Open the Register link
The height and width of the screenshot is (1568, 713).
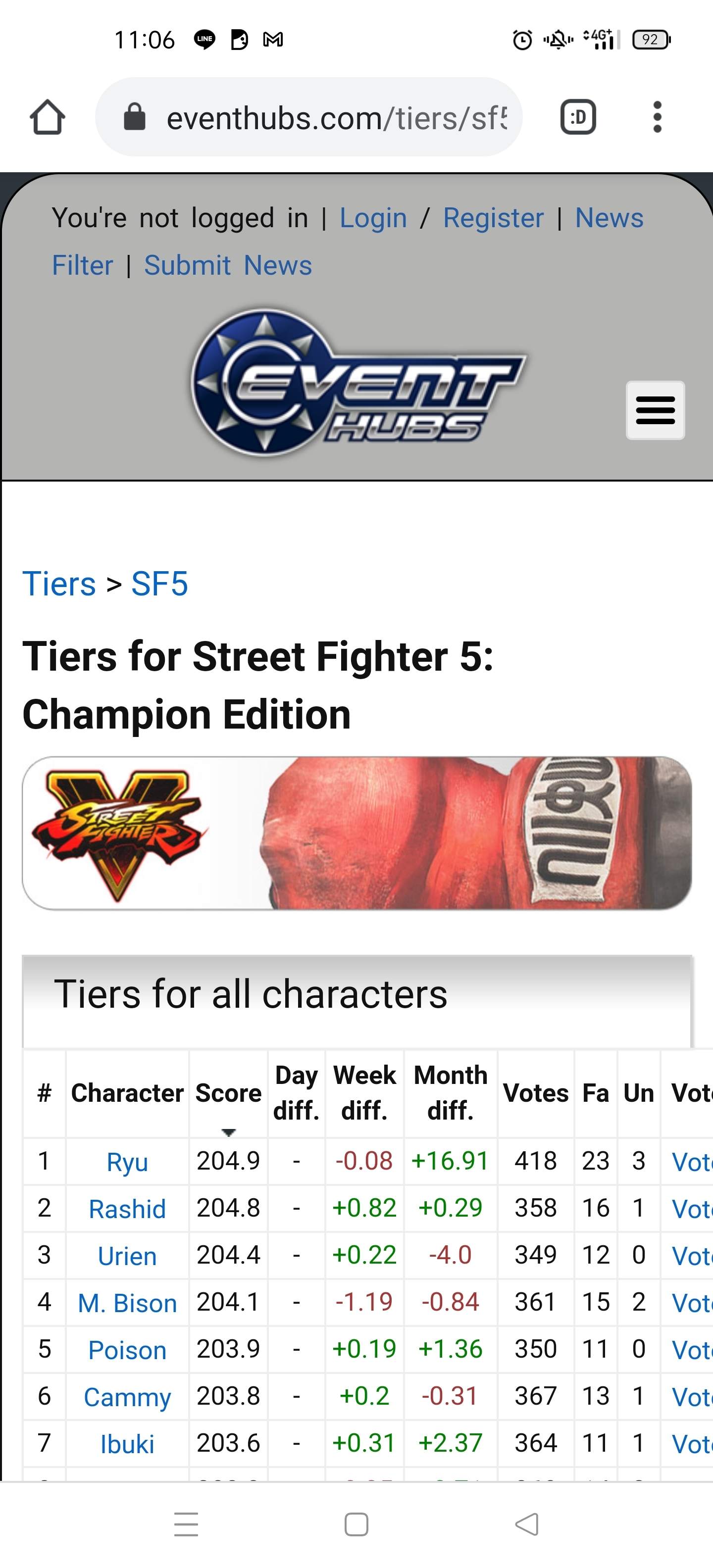493,218
